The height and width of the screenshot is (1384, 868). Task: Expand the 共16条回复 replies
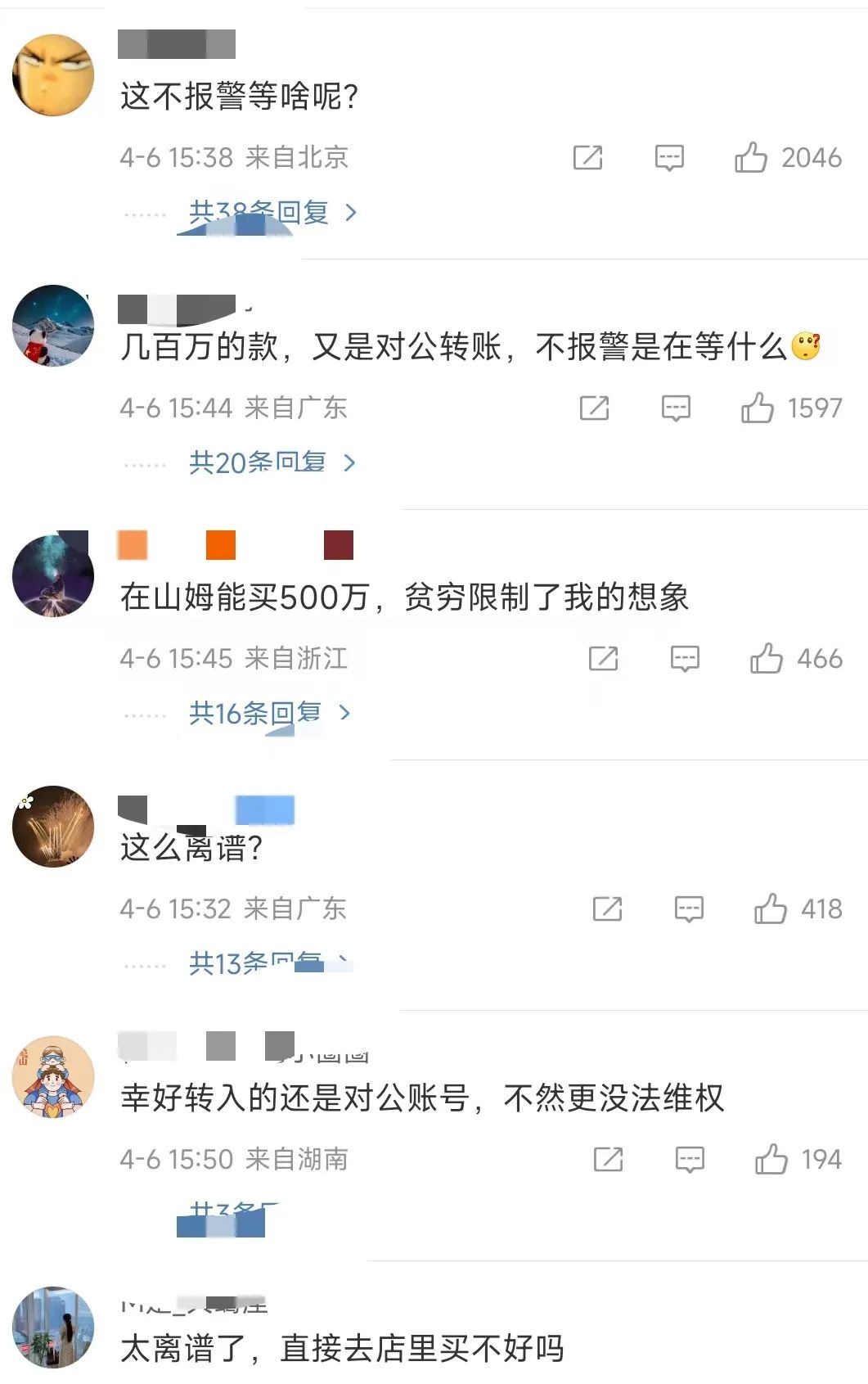point(270,714)
